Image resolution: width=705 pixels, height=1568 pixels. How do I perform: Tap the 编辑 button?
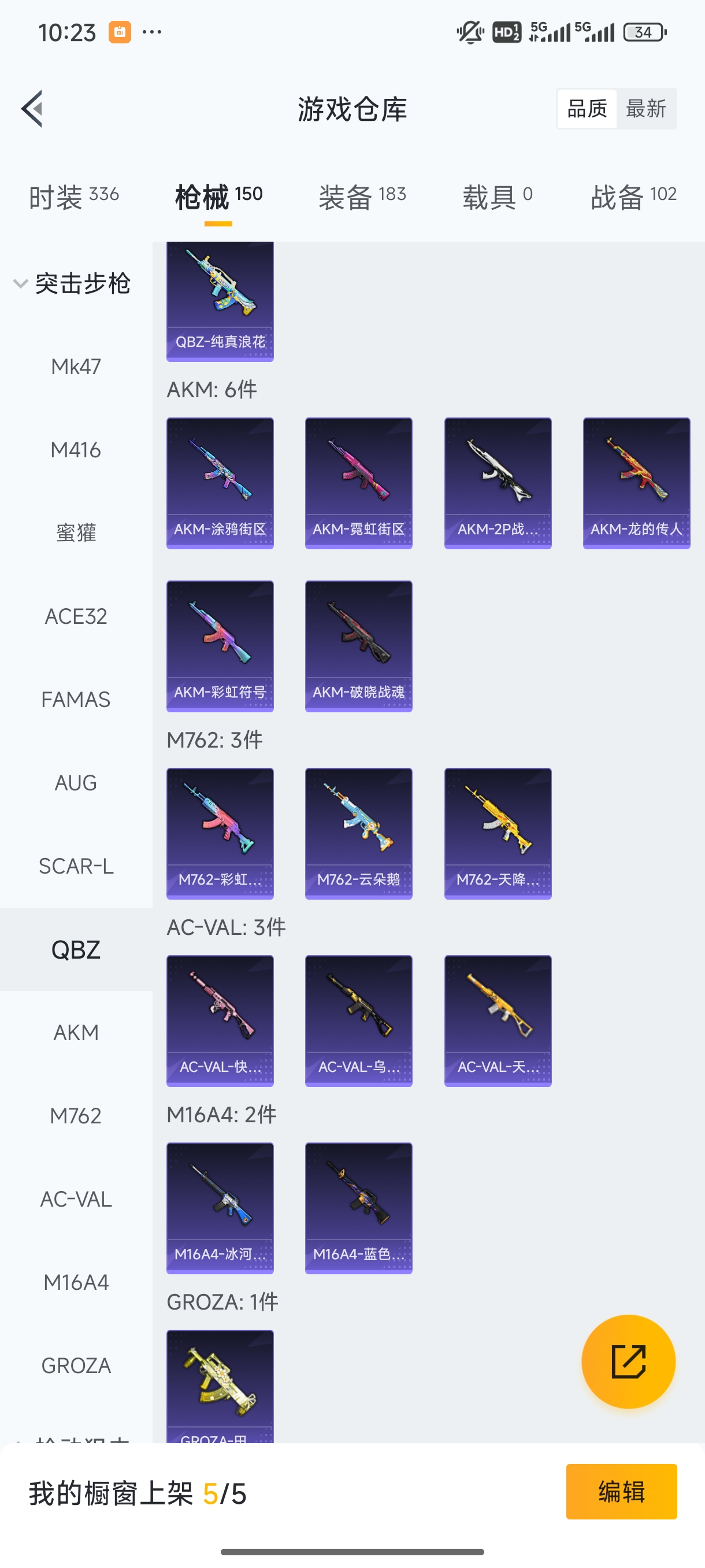point(621,1491)
